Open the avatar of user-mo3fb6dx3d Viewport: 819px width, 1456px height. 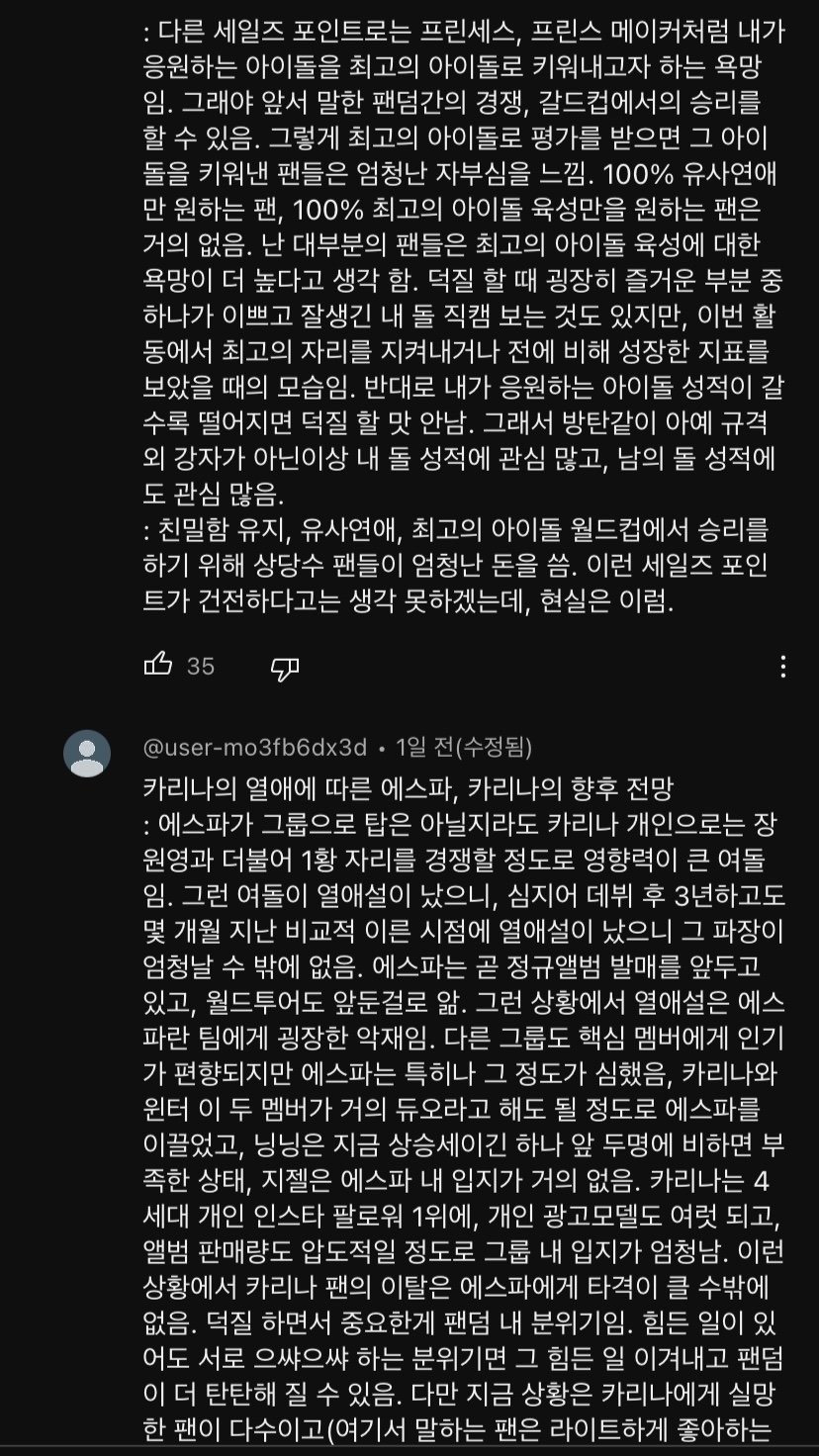(x=87, y=754)
